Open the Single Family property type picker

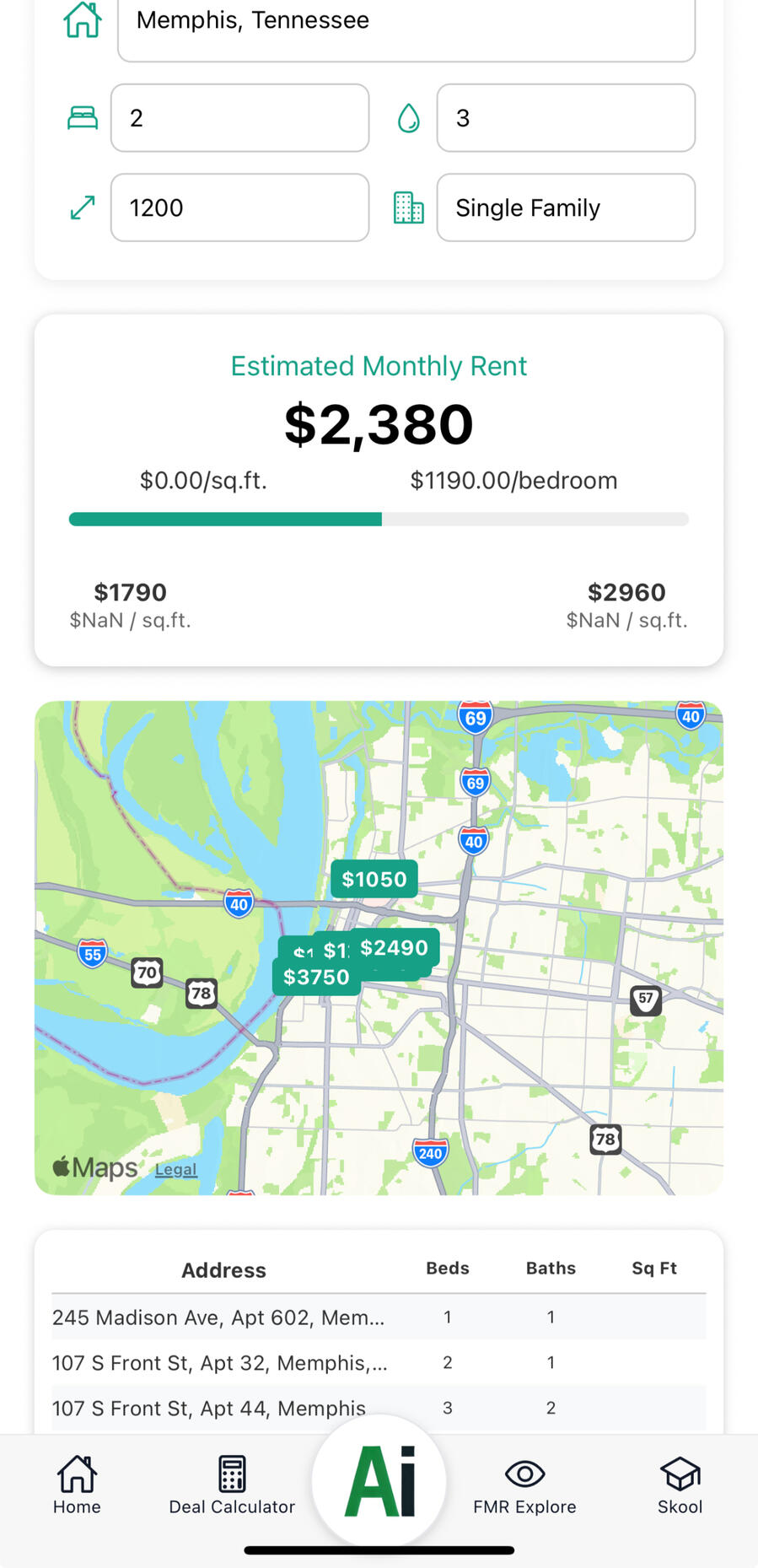[x=565, y=207]
